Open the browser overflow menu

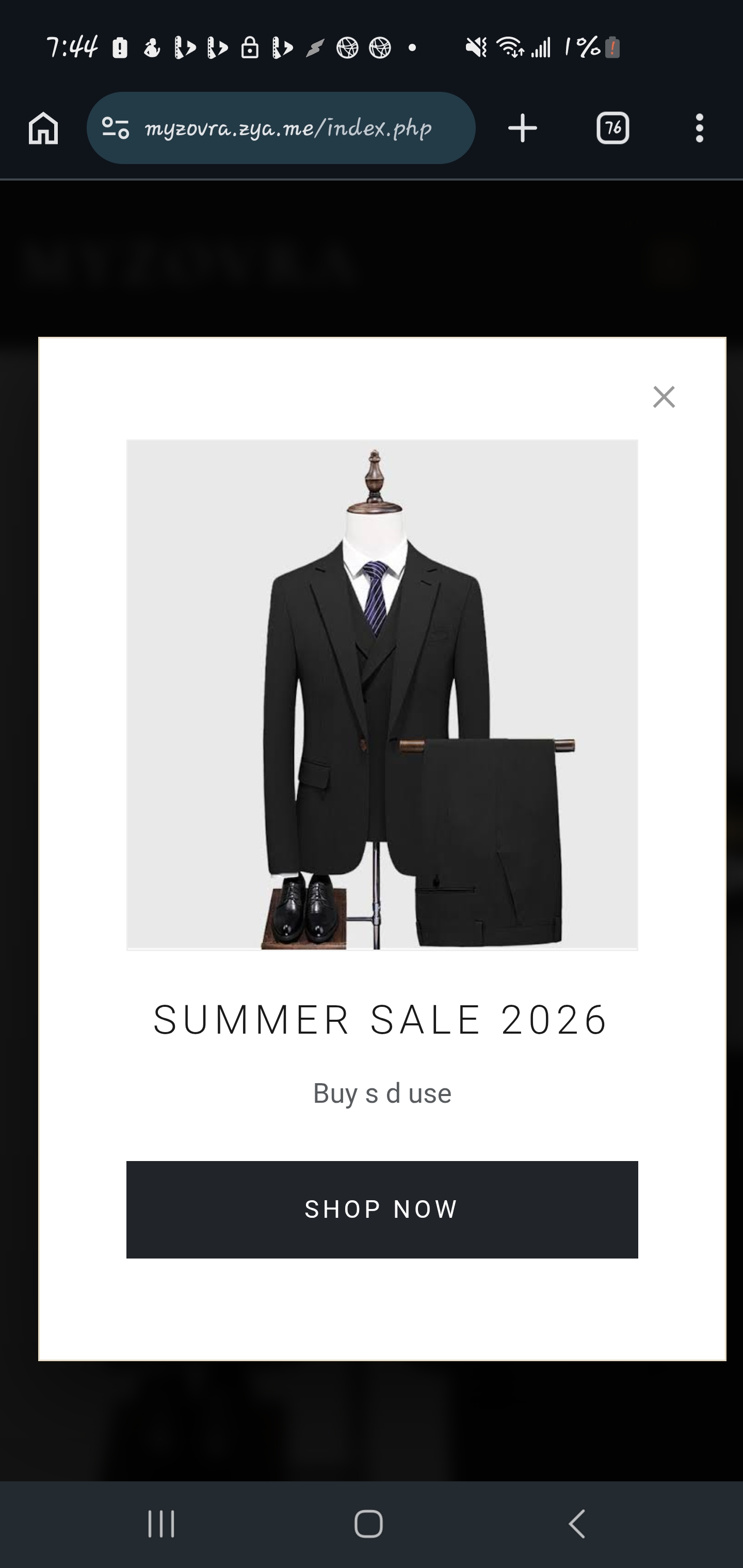point(699,128)
